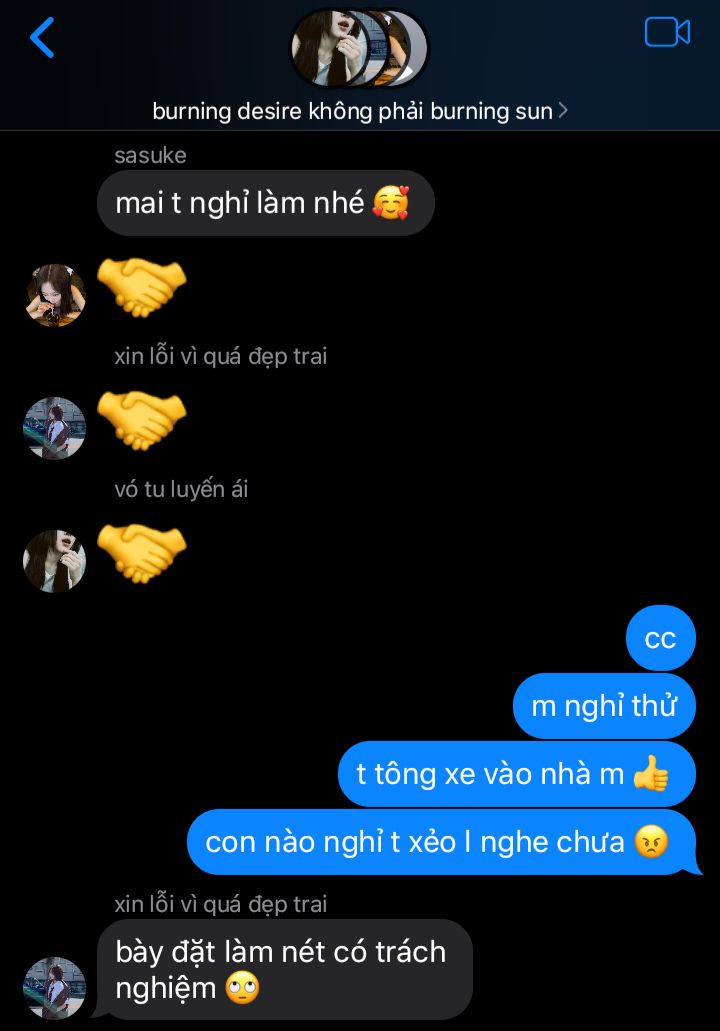The width and height of the screenshot is (720, 1031).
Task: Start a video call with the group
Action: tap(667, 33)
